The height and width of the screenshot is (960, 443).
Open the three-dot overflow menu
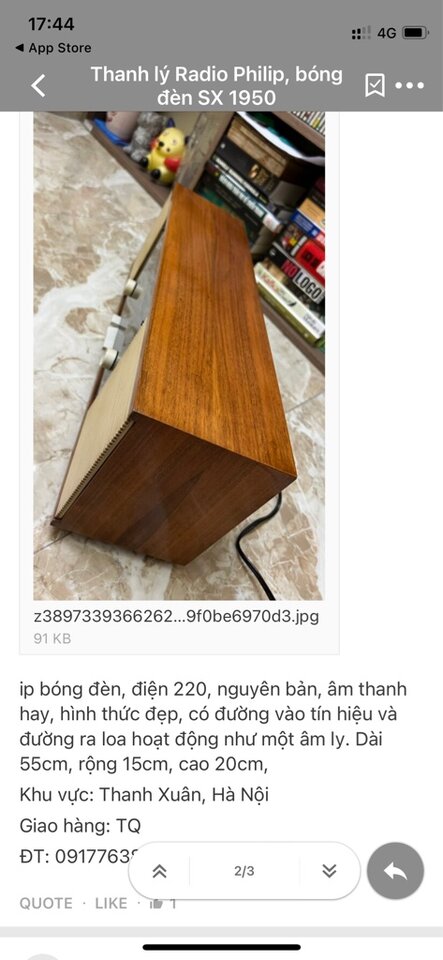tap(409, 86)
